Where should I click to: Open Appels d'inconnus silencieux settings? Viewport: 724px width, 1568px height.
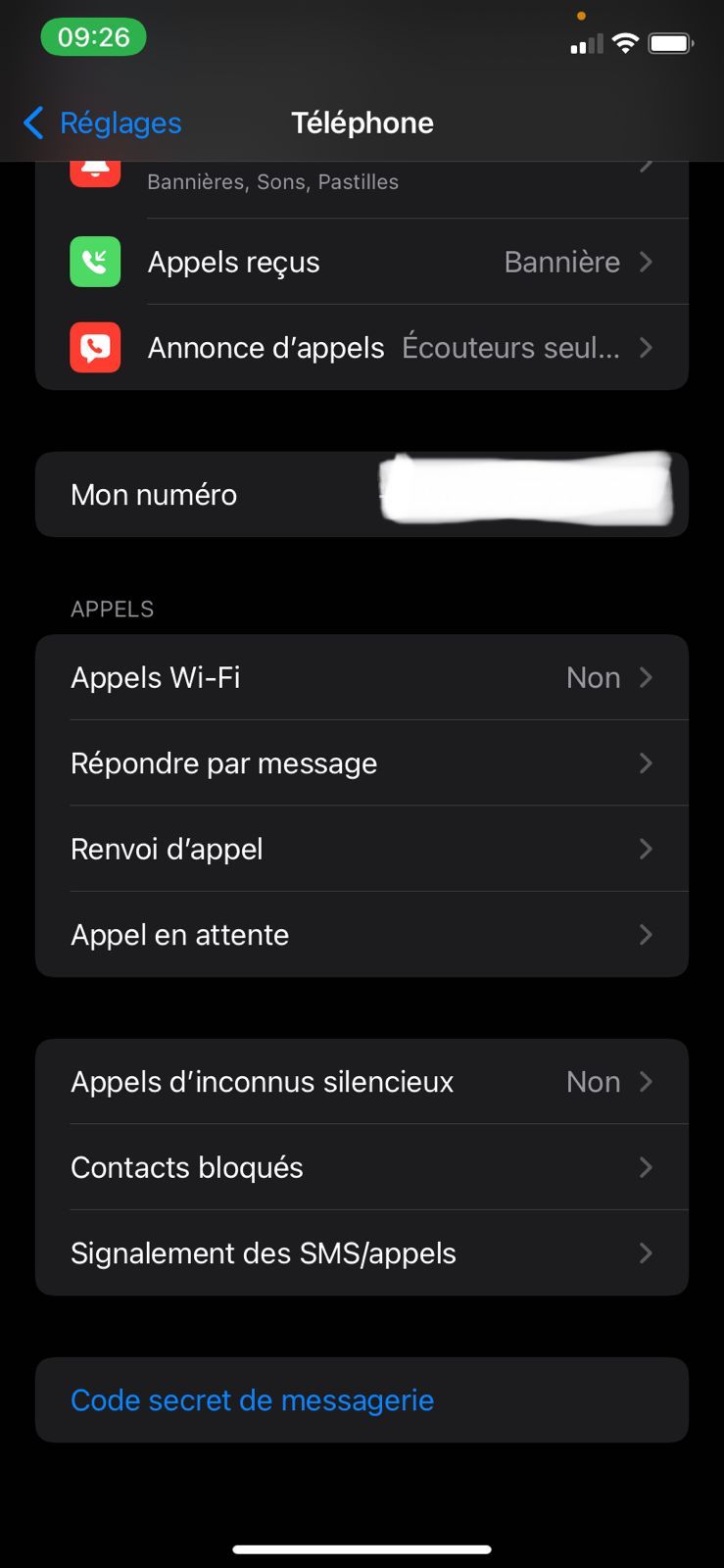tap(362, 1081)
